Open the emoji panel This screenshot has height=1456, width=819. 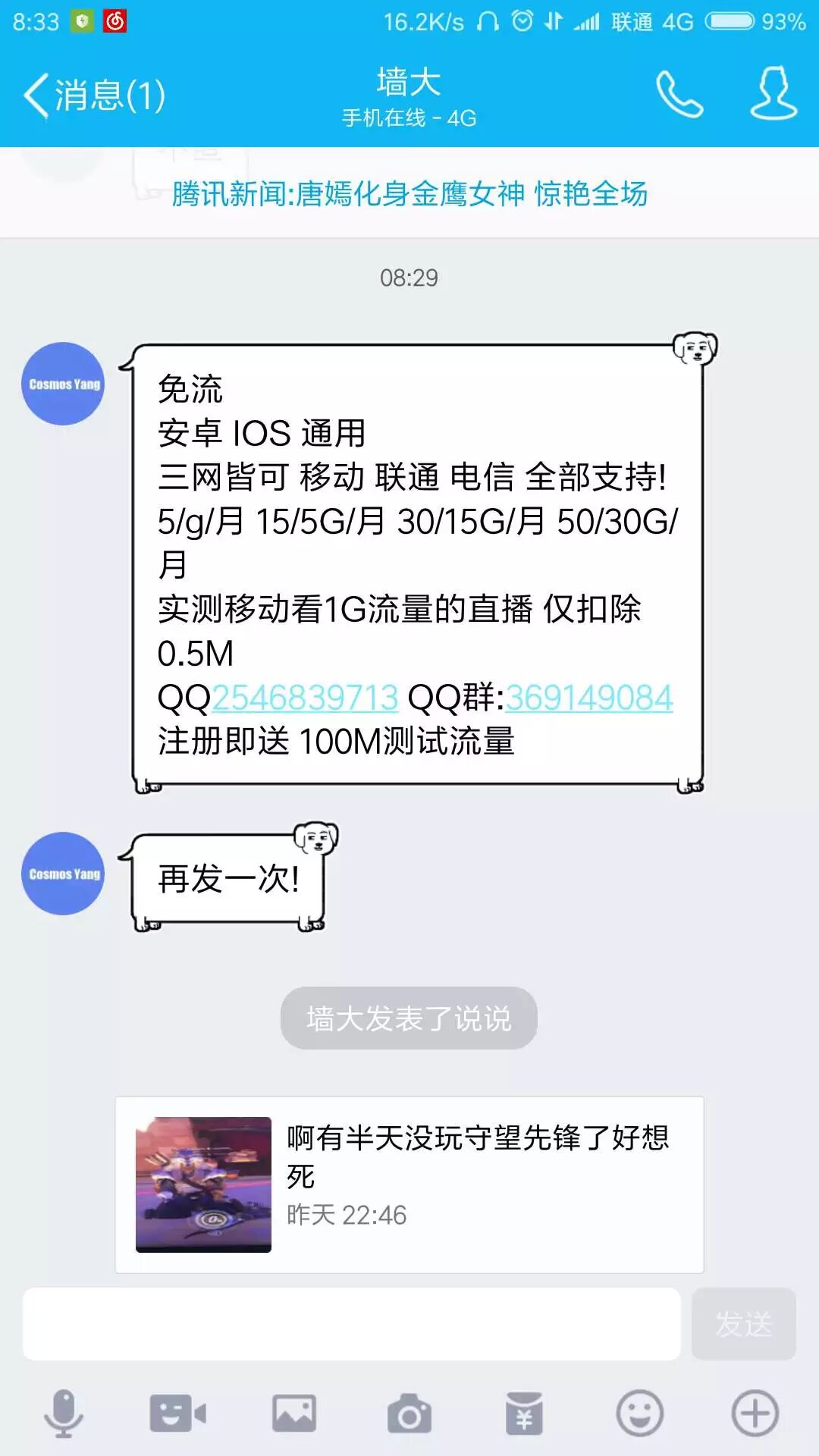[x=639, y=1414]
